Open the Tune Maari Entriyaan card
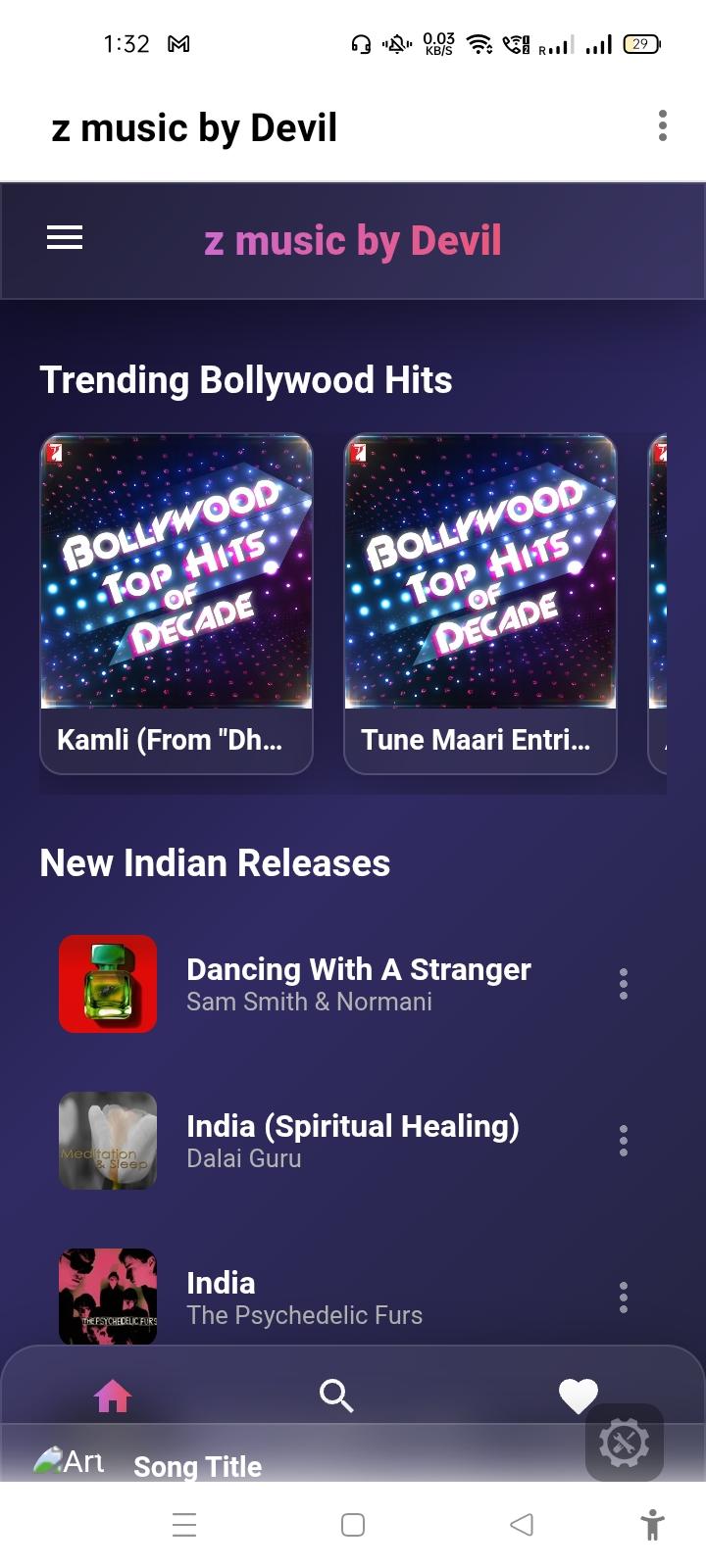 tap(480, 603)
